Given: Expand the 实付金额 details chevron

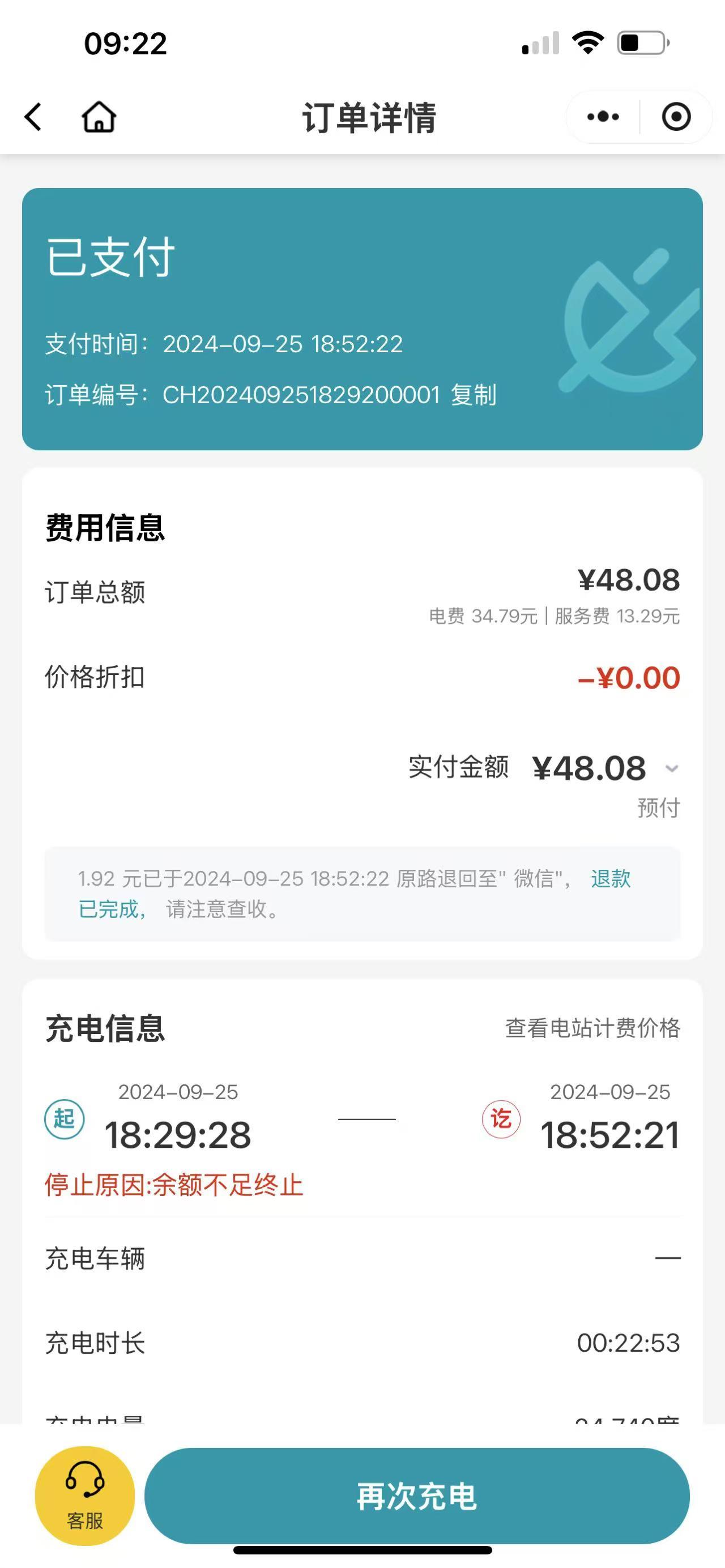Looking at the screenshot, I should 671,768.
